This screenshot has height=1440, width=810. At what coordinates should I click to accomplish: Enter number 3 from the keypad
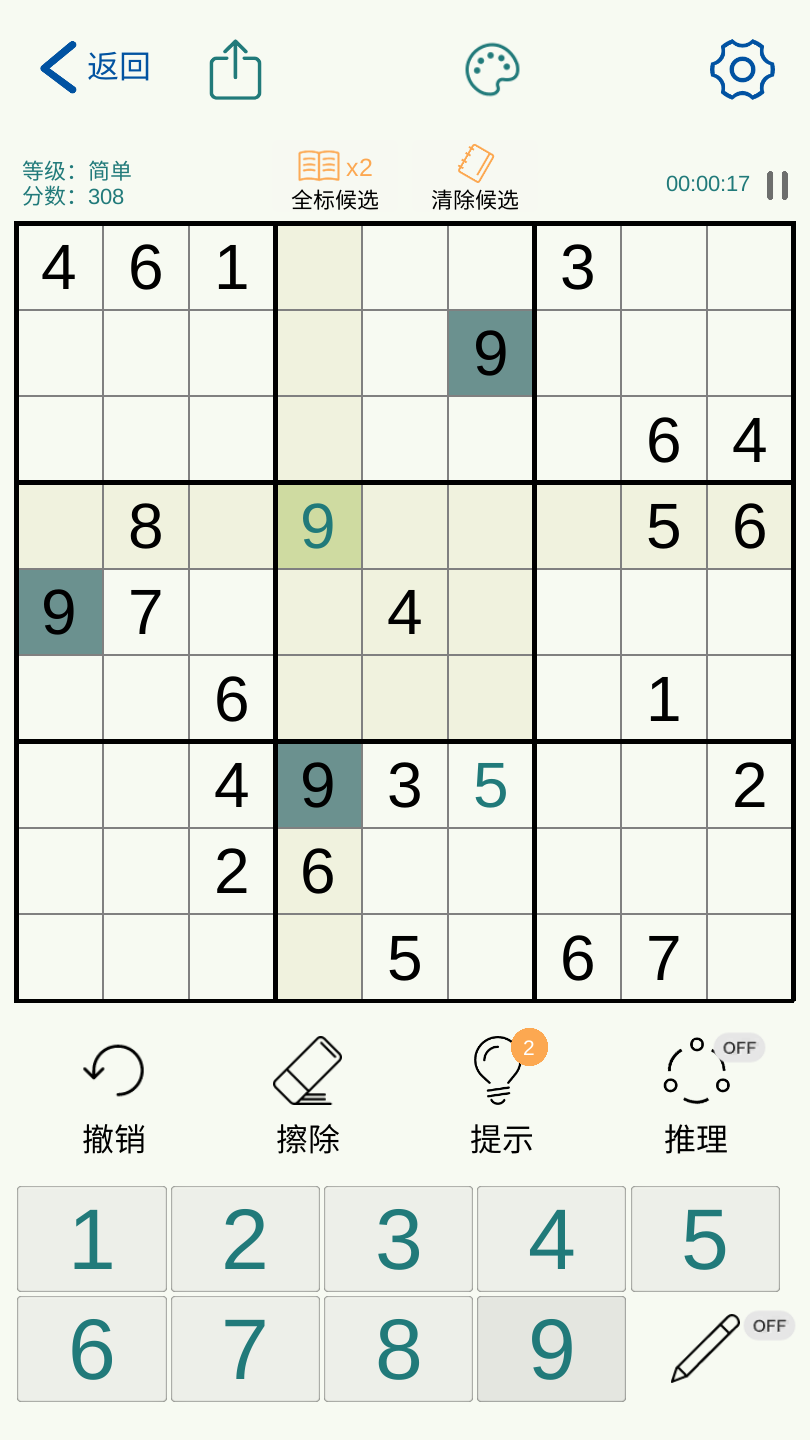[398, 1239]
